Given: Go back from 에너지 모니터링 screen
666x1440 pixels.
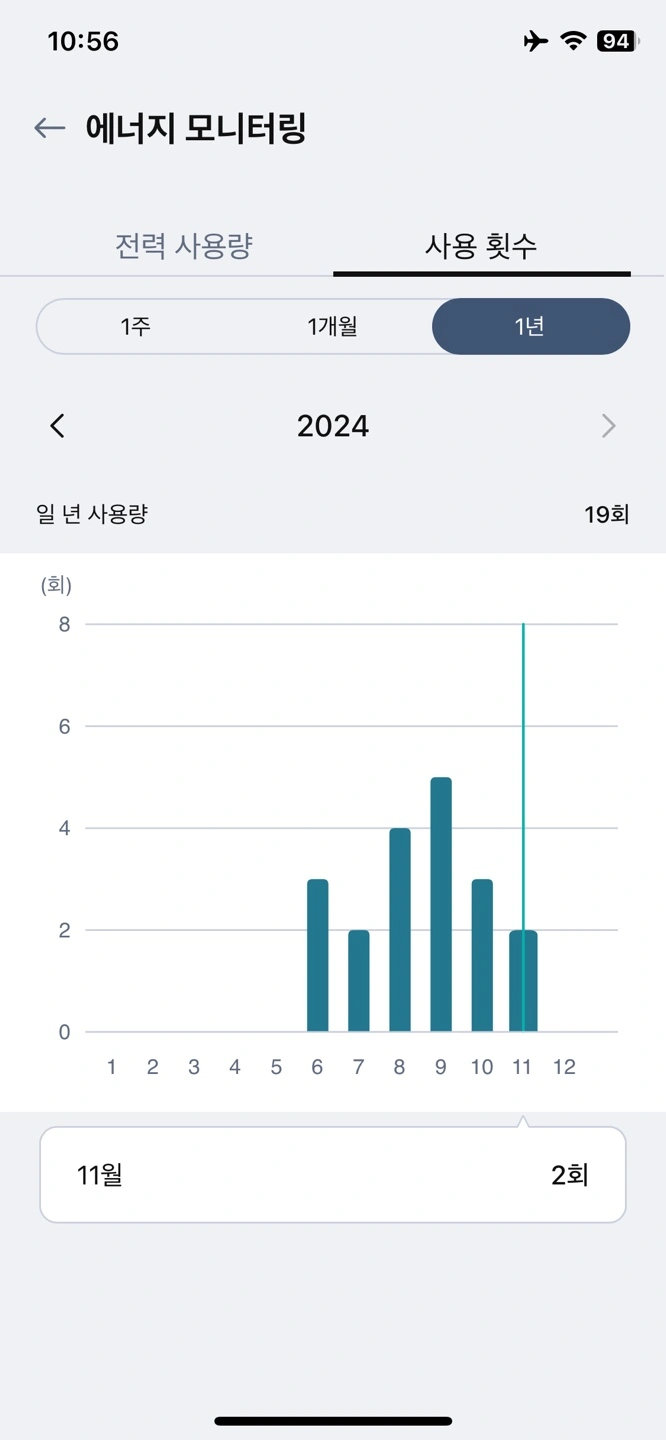Looking at the screenshot, I should (x=49, y=128).
